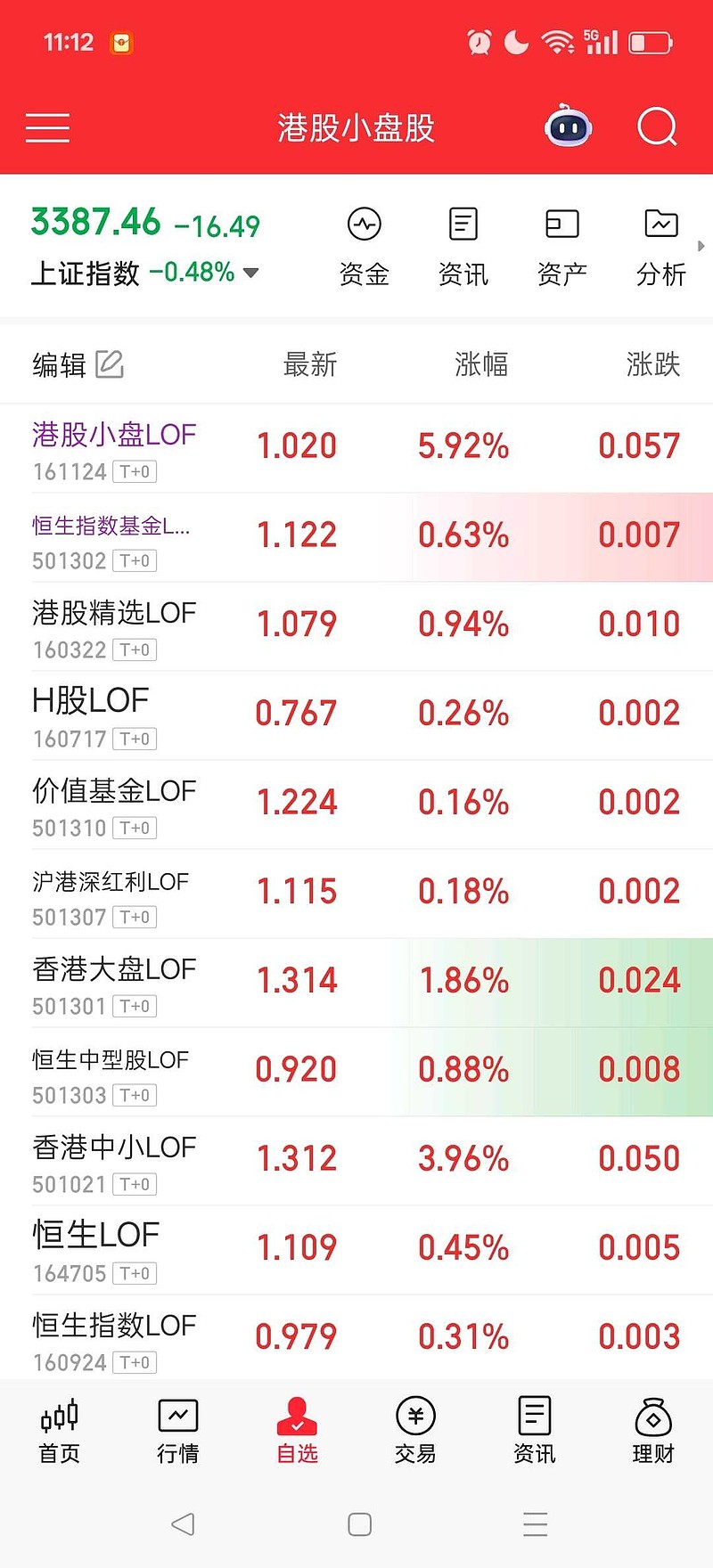Open the robot assistant icon

568,127
